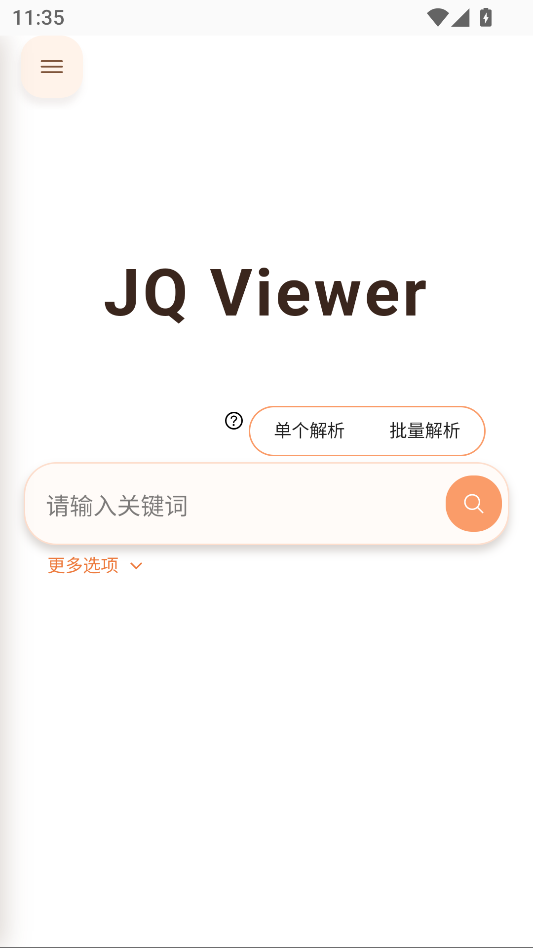Viewport: 533px width, 948px height.
Task: Open the hamburger drawer menu
Action: coord(52,67)
